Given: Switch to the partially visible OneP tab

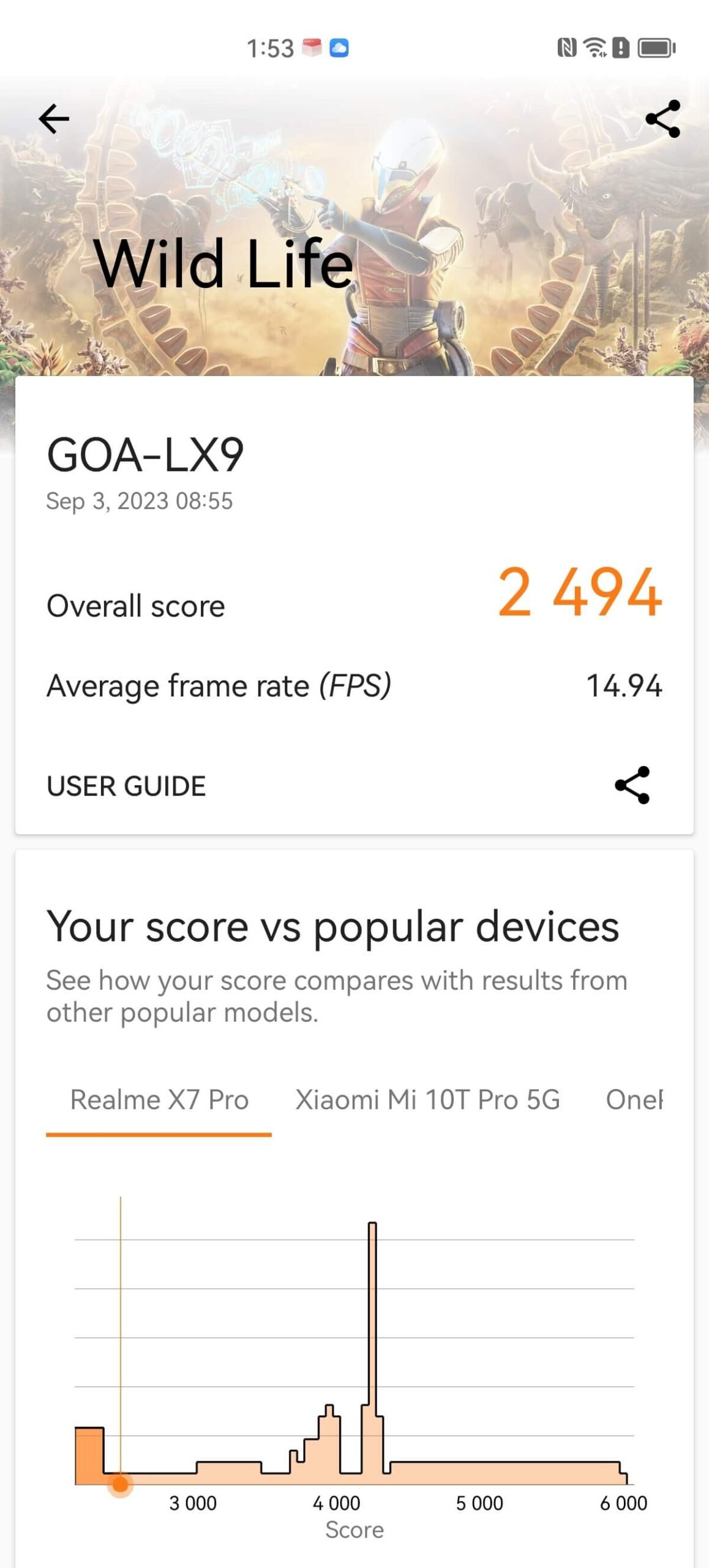Looking at the screenshot, I should 634,1100.
